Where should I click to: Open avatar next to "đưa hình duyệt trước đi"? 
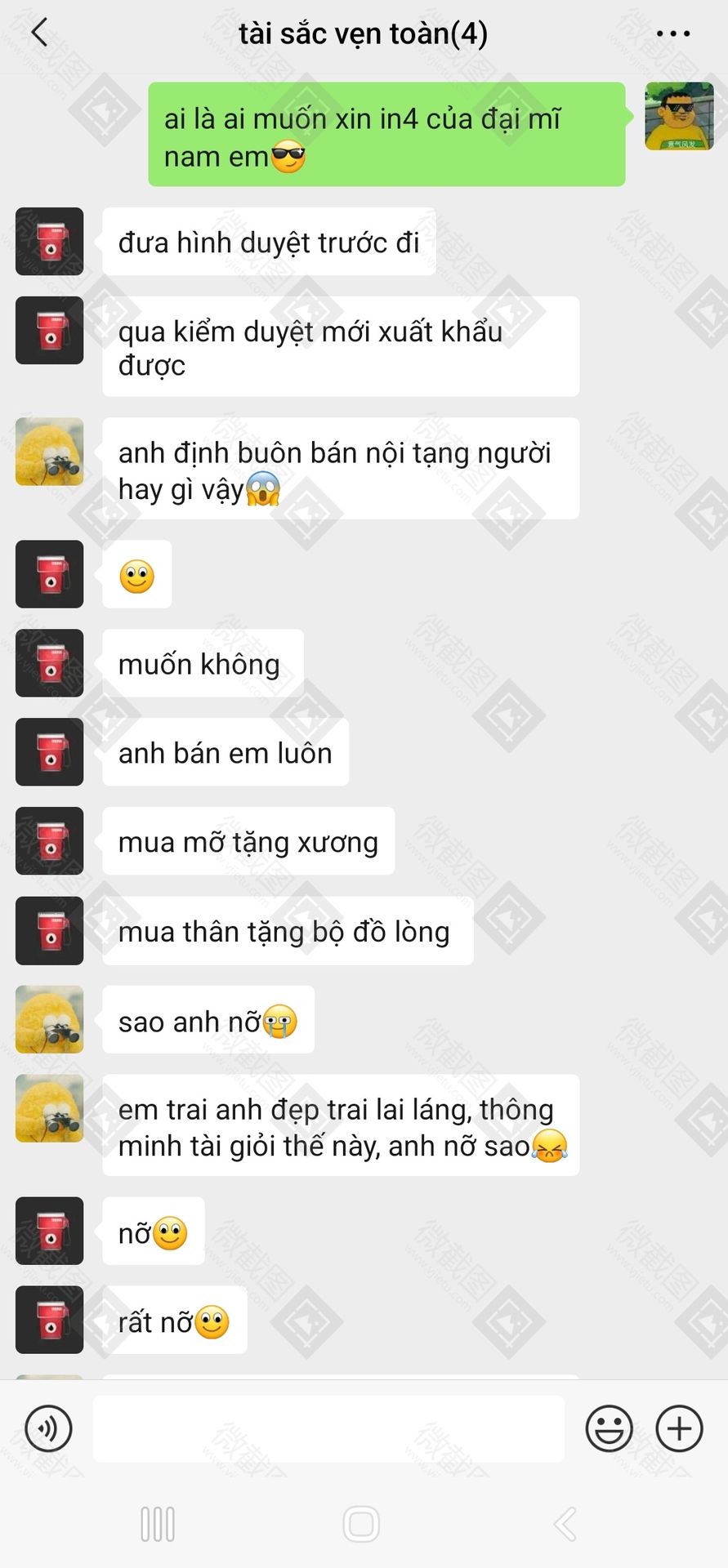click(49, 242)
